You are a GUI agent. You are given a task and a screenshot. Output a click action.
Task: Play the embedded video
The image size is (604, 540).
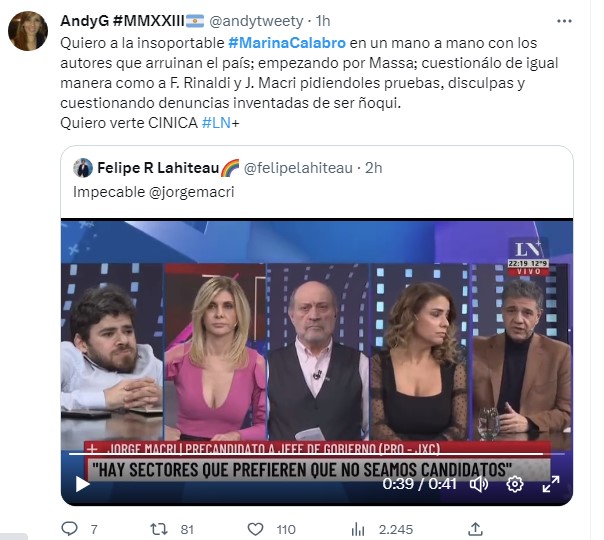point(83,484)
